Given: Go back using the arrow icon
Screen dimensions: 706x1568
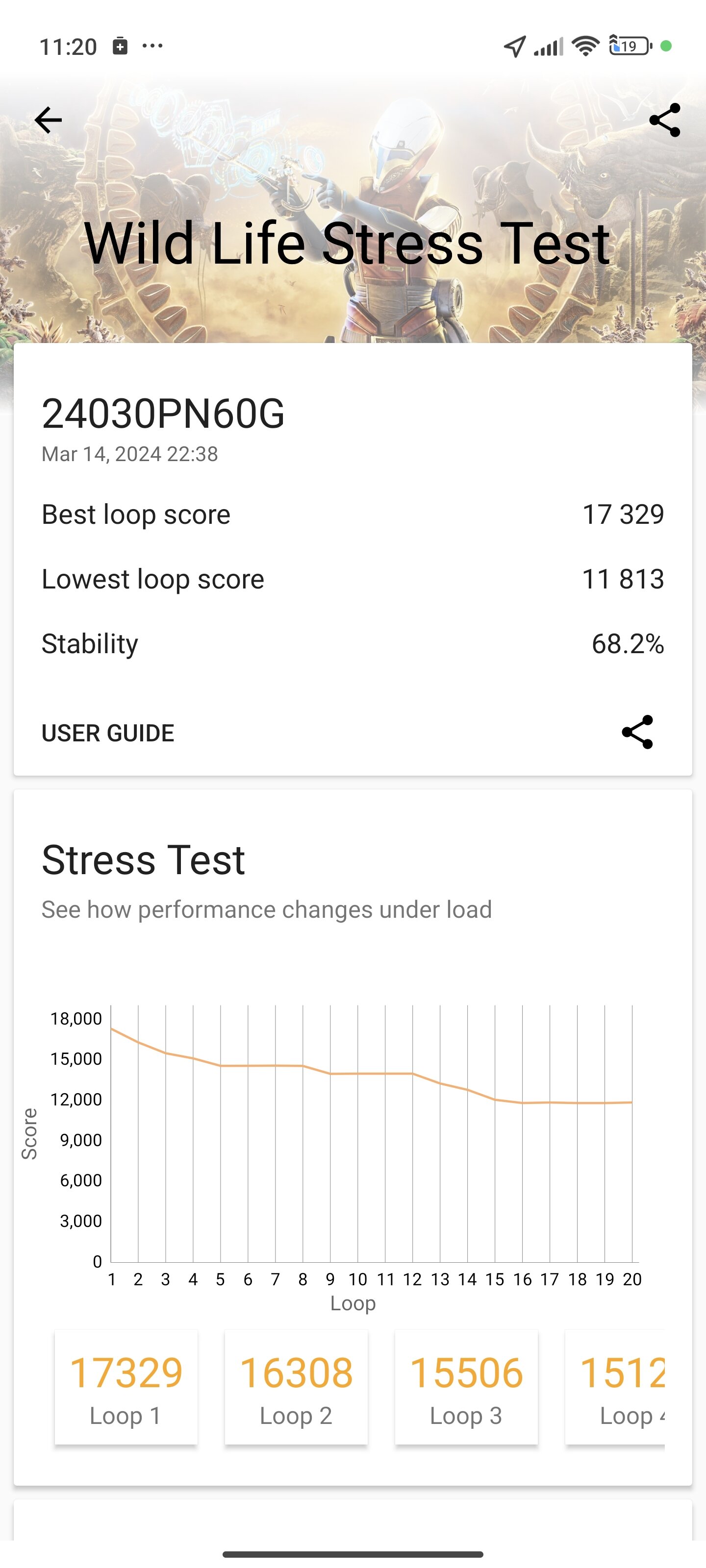Looking at the screenshot, I should pyautogui.click(x=48, y=120).
